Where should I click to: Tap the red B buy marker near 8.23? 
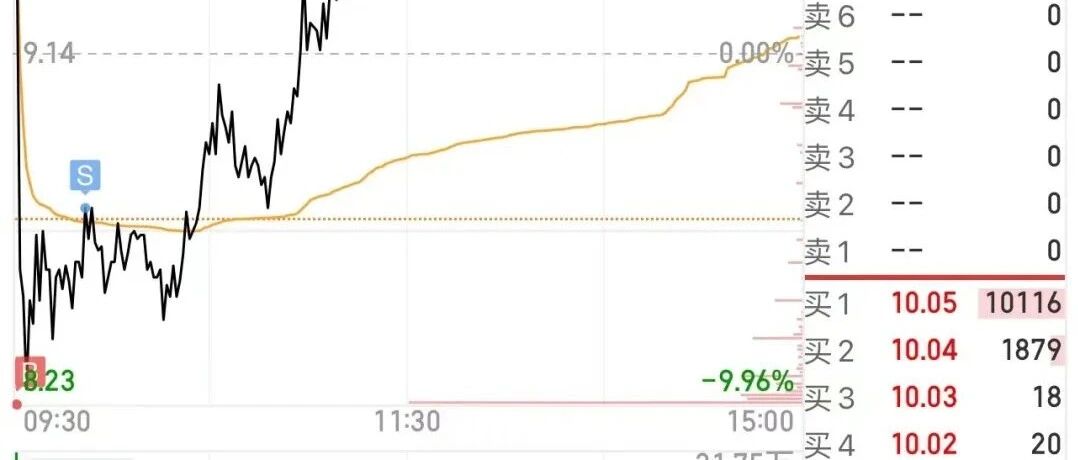30,372
